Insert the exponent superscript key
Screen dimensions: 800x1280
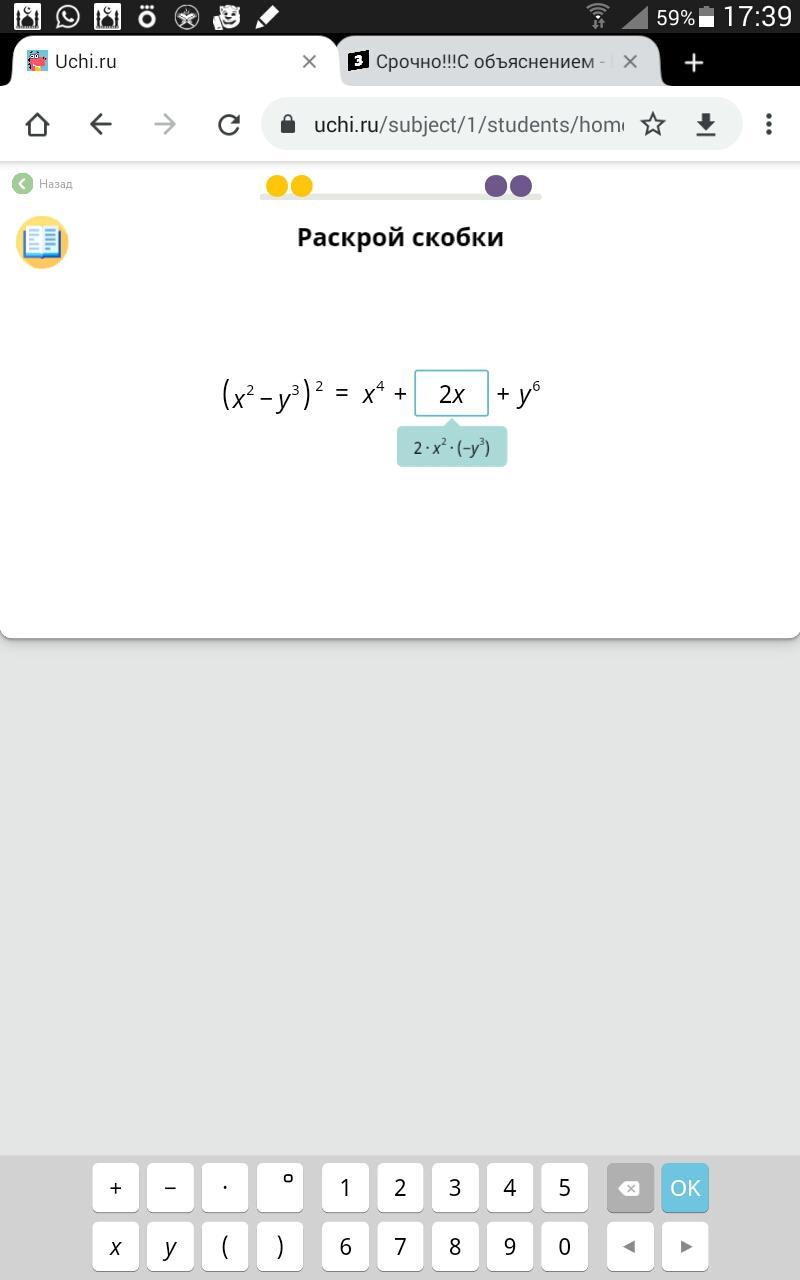(281, 1188)
